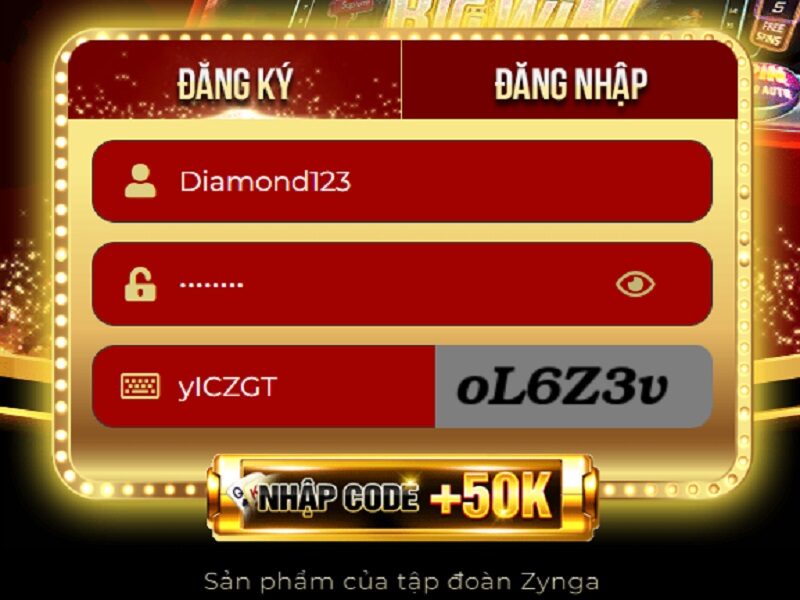Edit the username field showing Diamond123
Screen dimensions: 800x600
coord(400,181)
